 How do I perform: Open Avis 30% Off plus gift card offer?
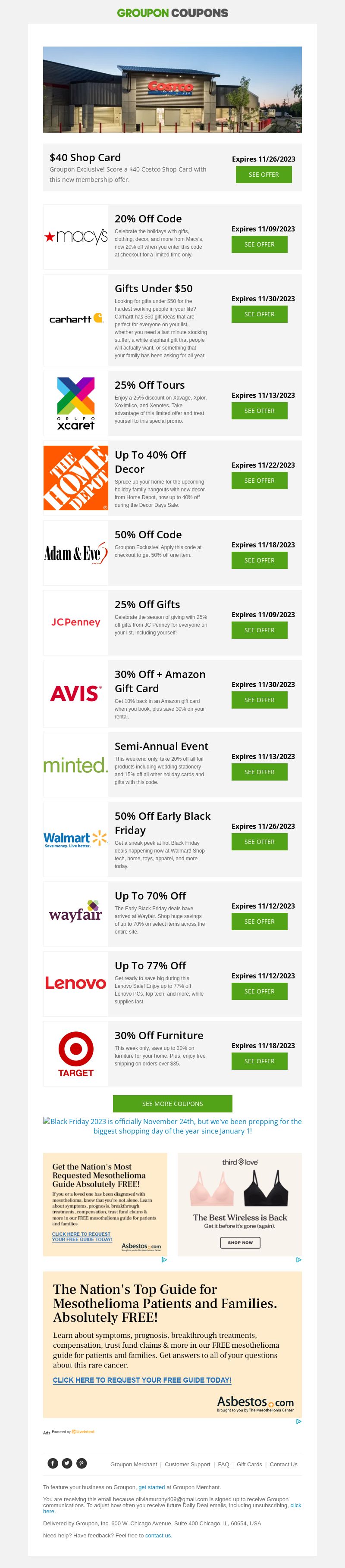pyautogui.click(x=259, y=700)
